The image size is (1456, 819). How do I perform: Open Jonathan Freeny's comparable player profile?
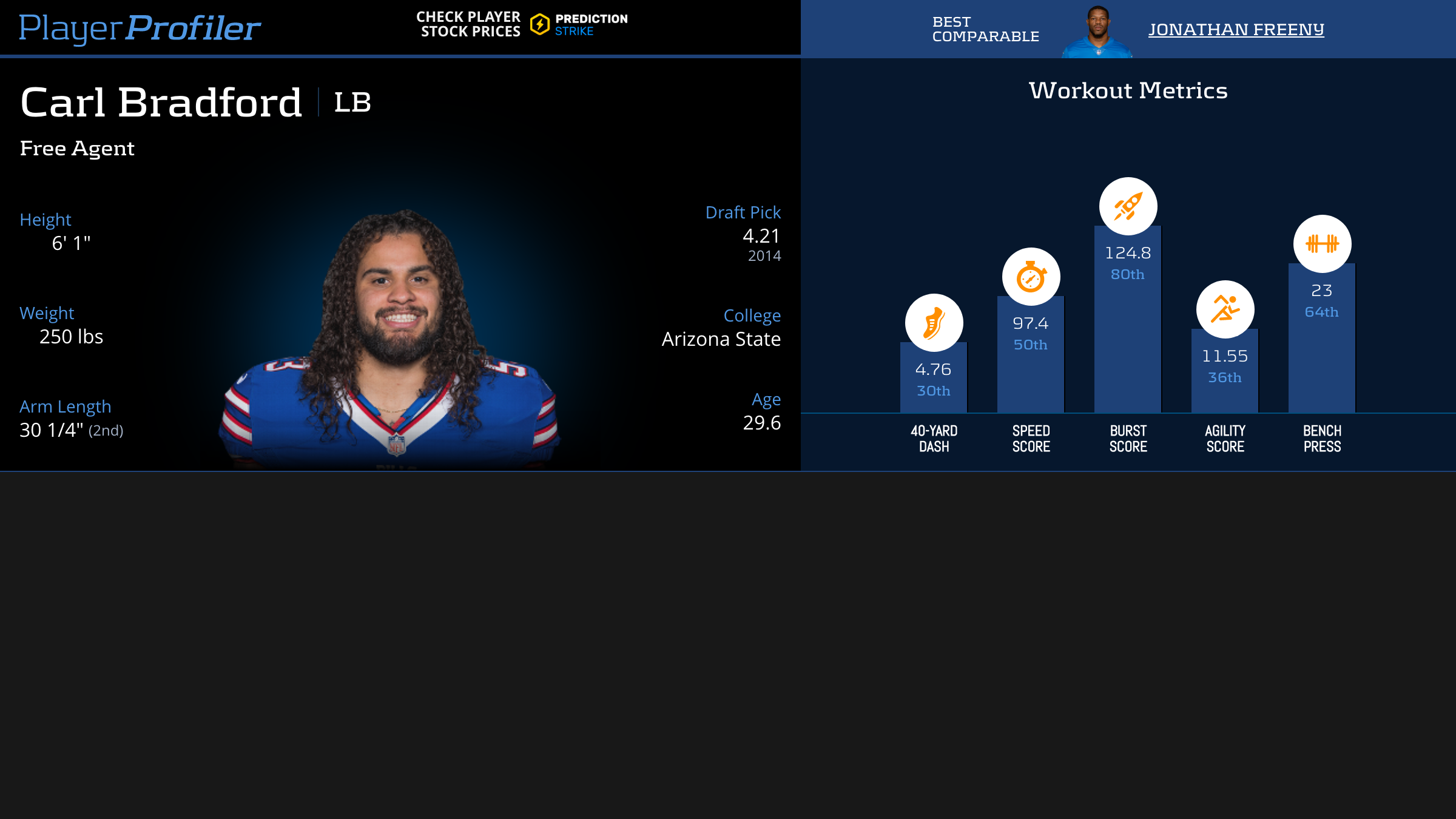(x=1236, y=29)
